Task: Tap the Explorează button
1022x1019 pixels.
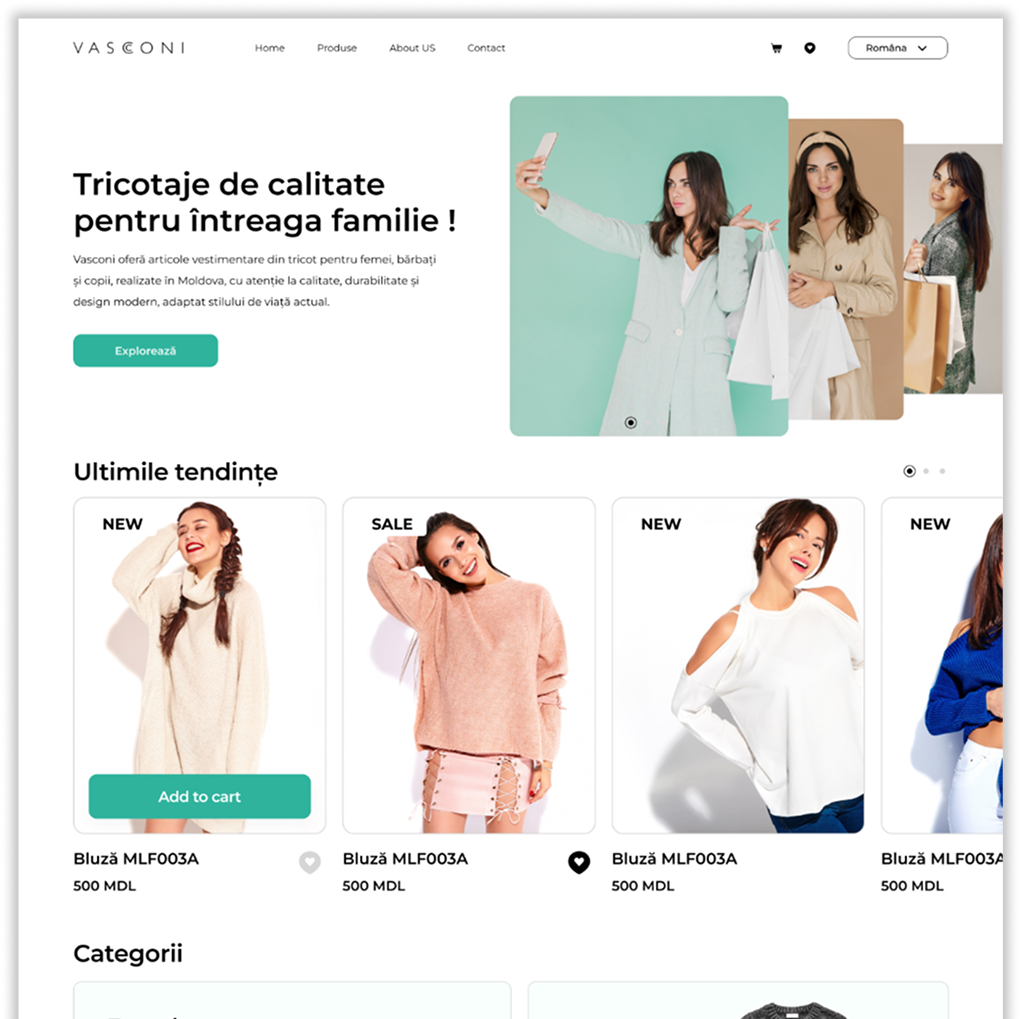Action: coord(145,351)
